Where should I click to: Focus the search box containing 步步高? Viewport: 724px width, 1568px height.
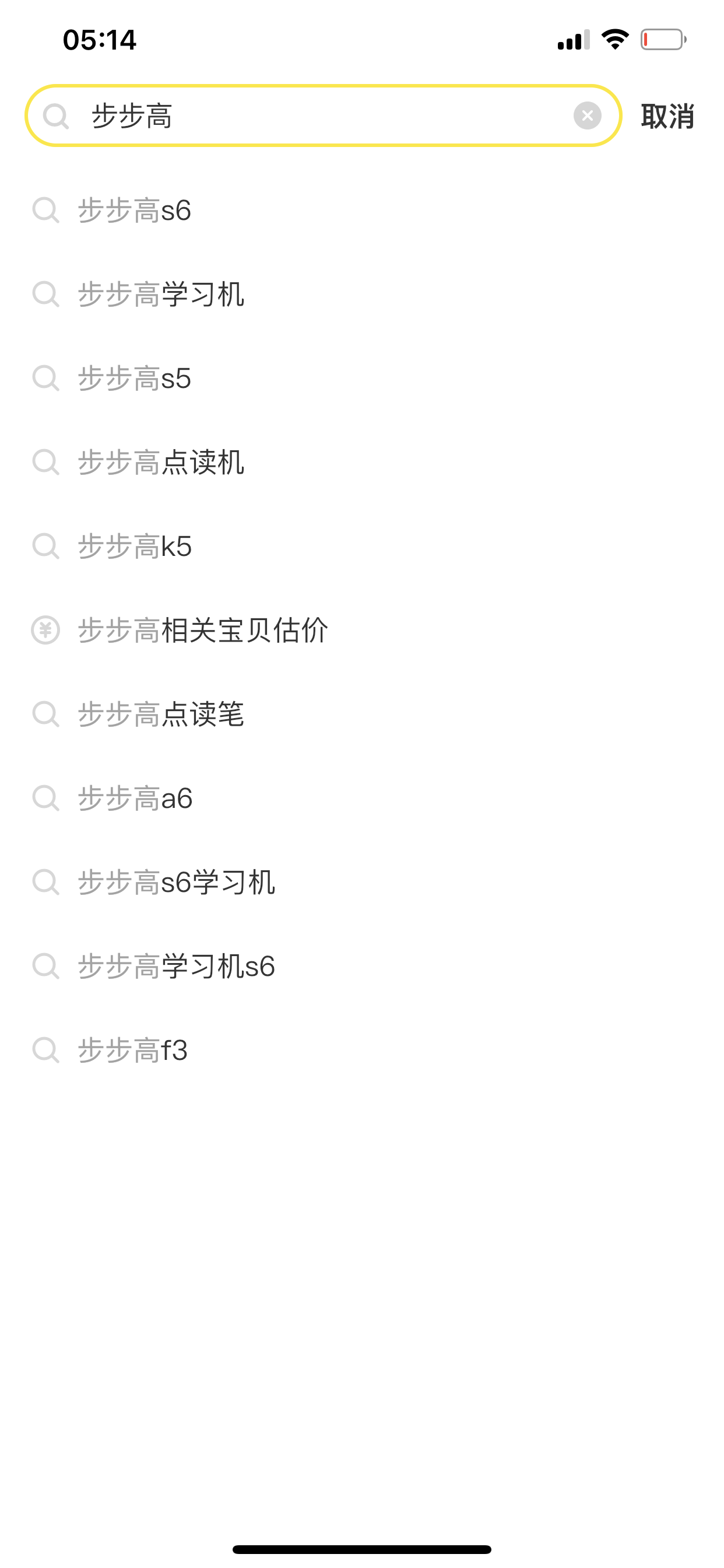323,116
